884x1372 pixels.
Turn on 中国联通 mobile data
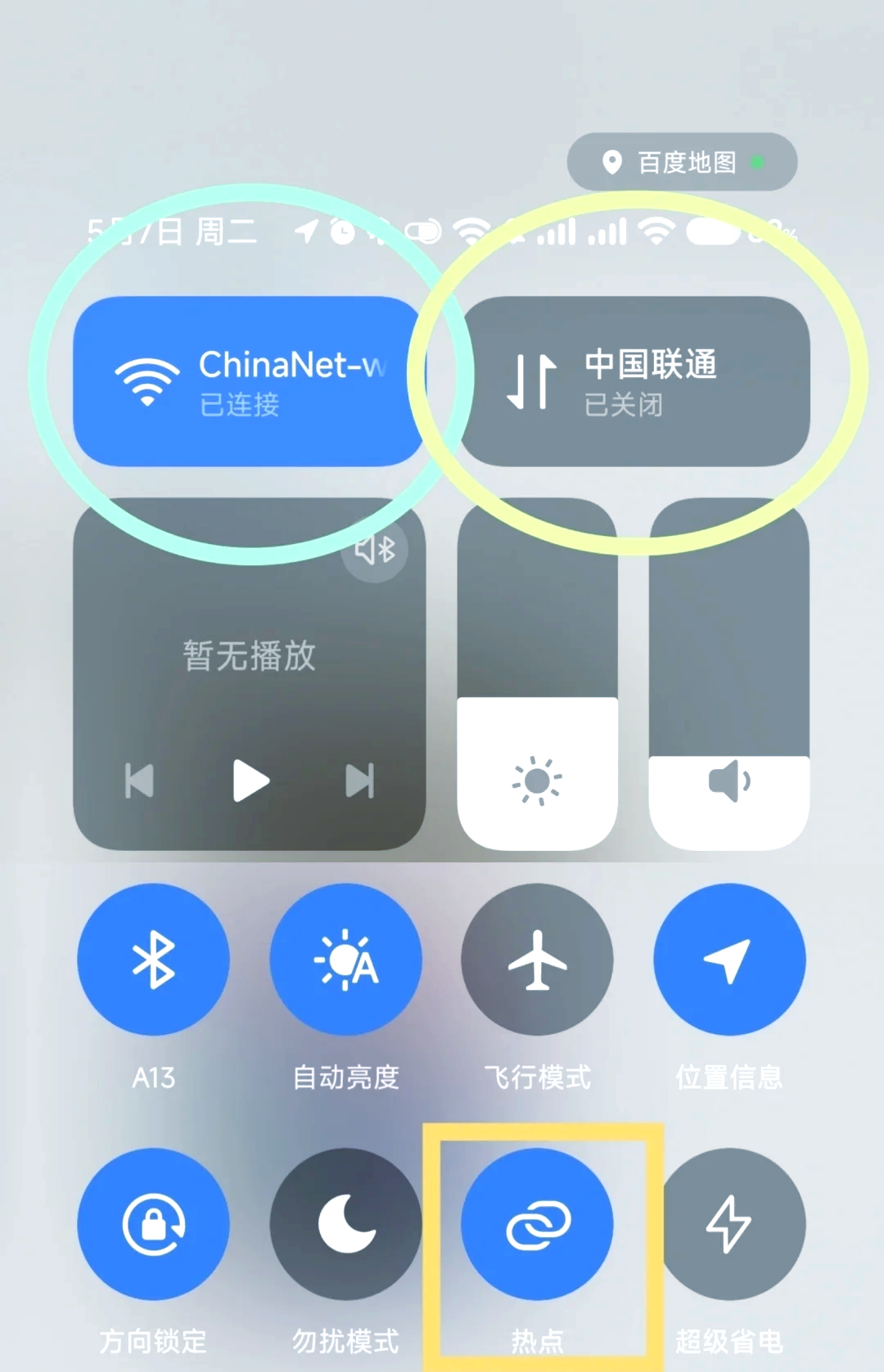pos(636,381)
